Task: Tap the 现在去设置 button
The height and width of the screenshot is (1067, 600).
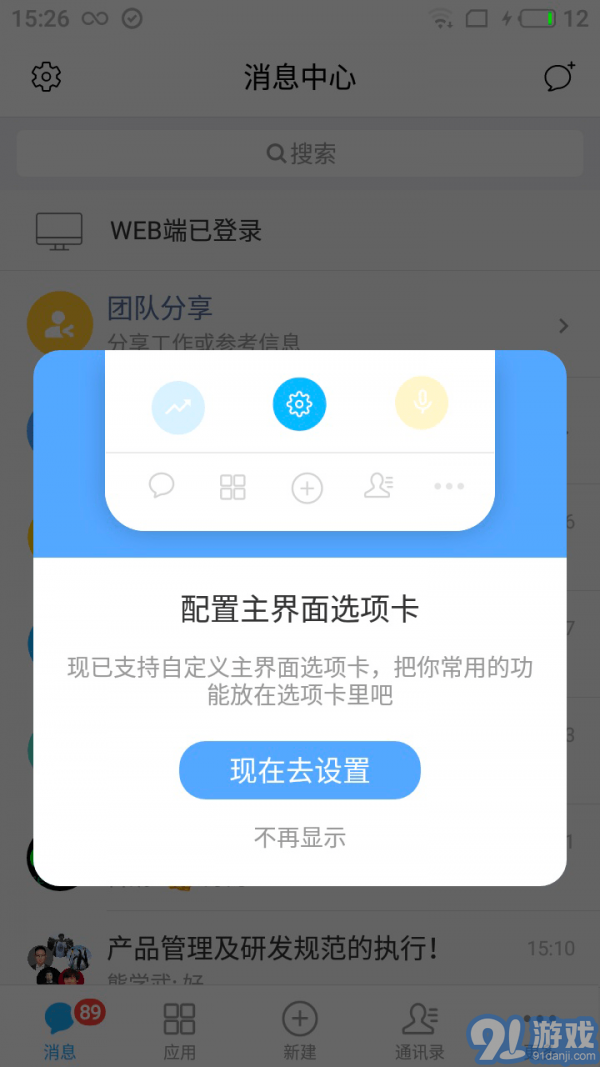Action: click(300, 770)
